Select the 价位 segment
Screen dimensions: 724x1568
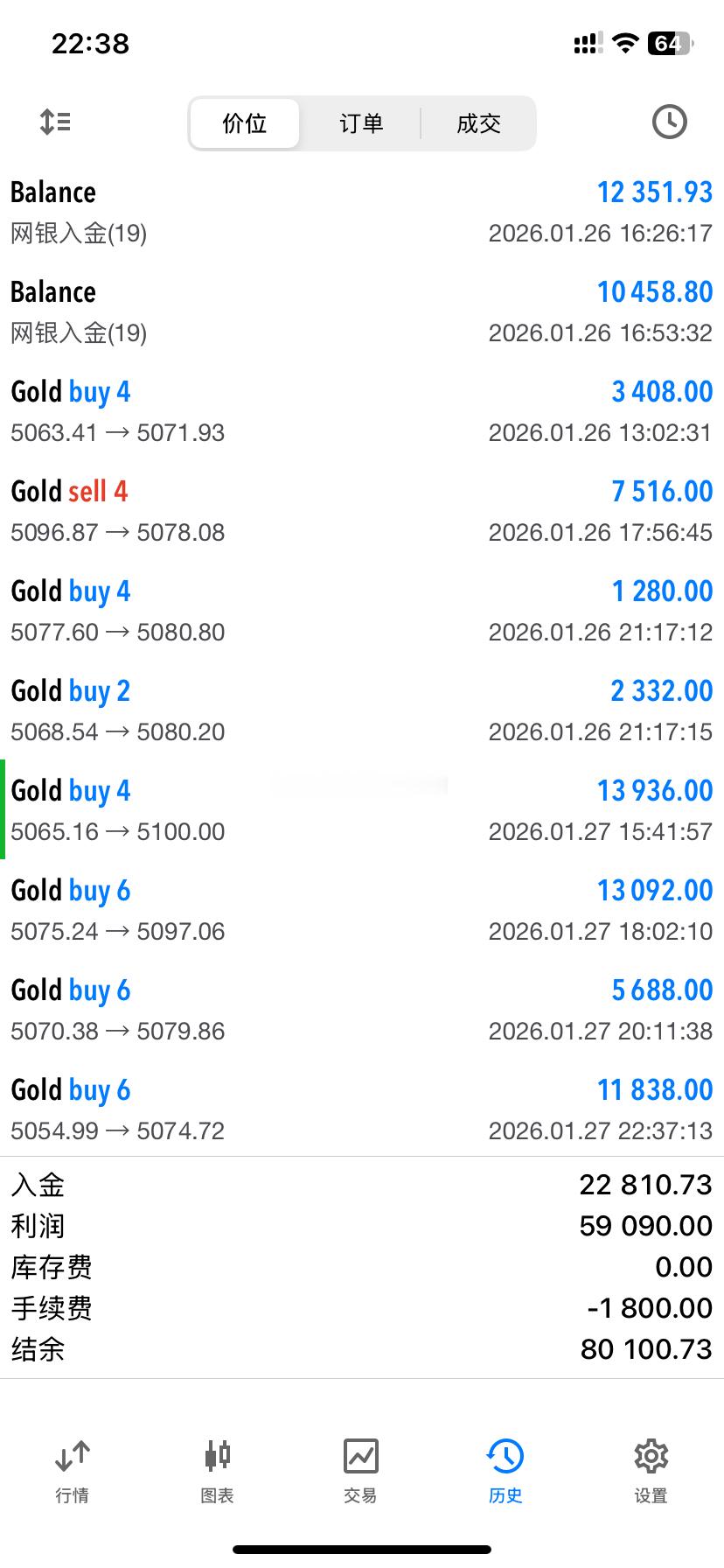pyautogui.click(x=245, y=123)
